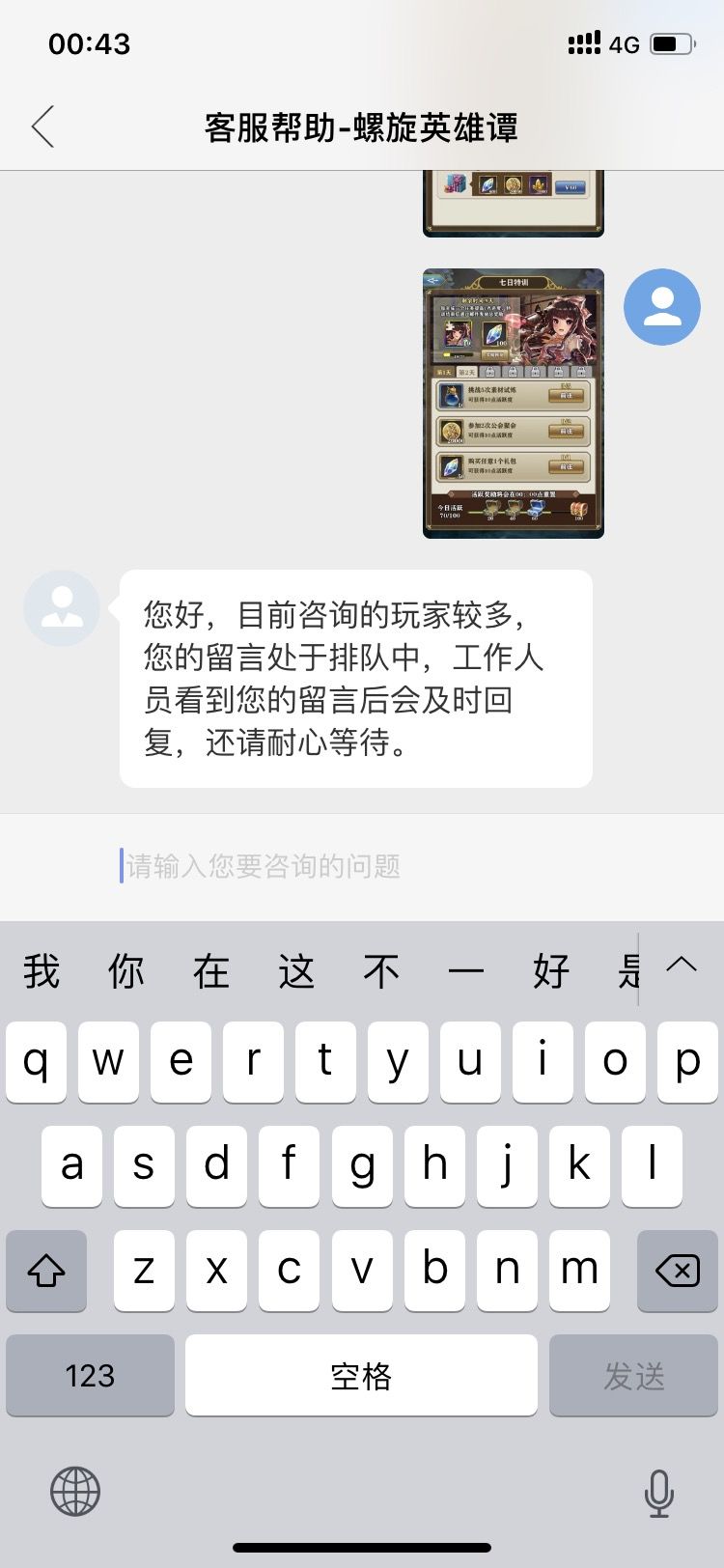Switch to numeric keypad with 123 key
724x1568 pixels.
click(x=90, y=1376)
